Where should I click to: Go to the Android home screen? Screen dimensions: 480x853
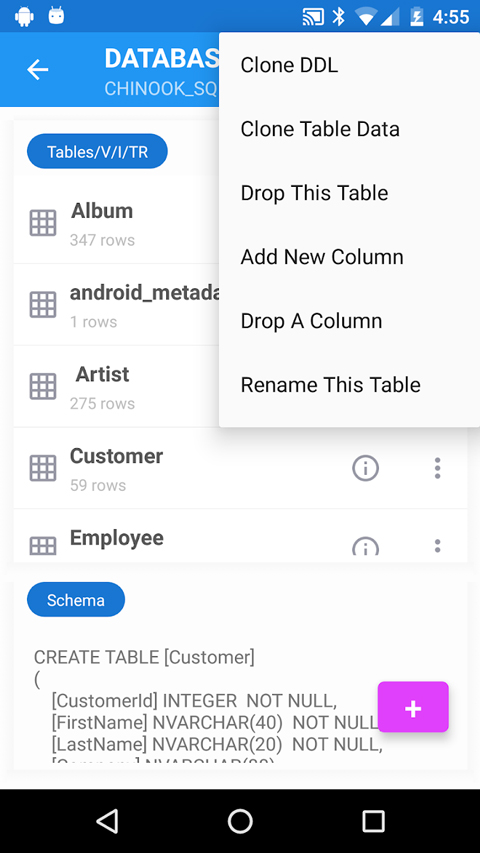pos(240,821)
